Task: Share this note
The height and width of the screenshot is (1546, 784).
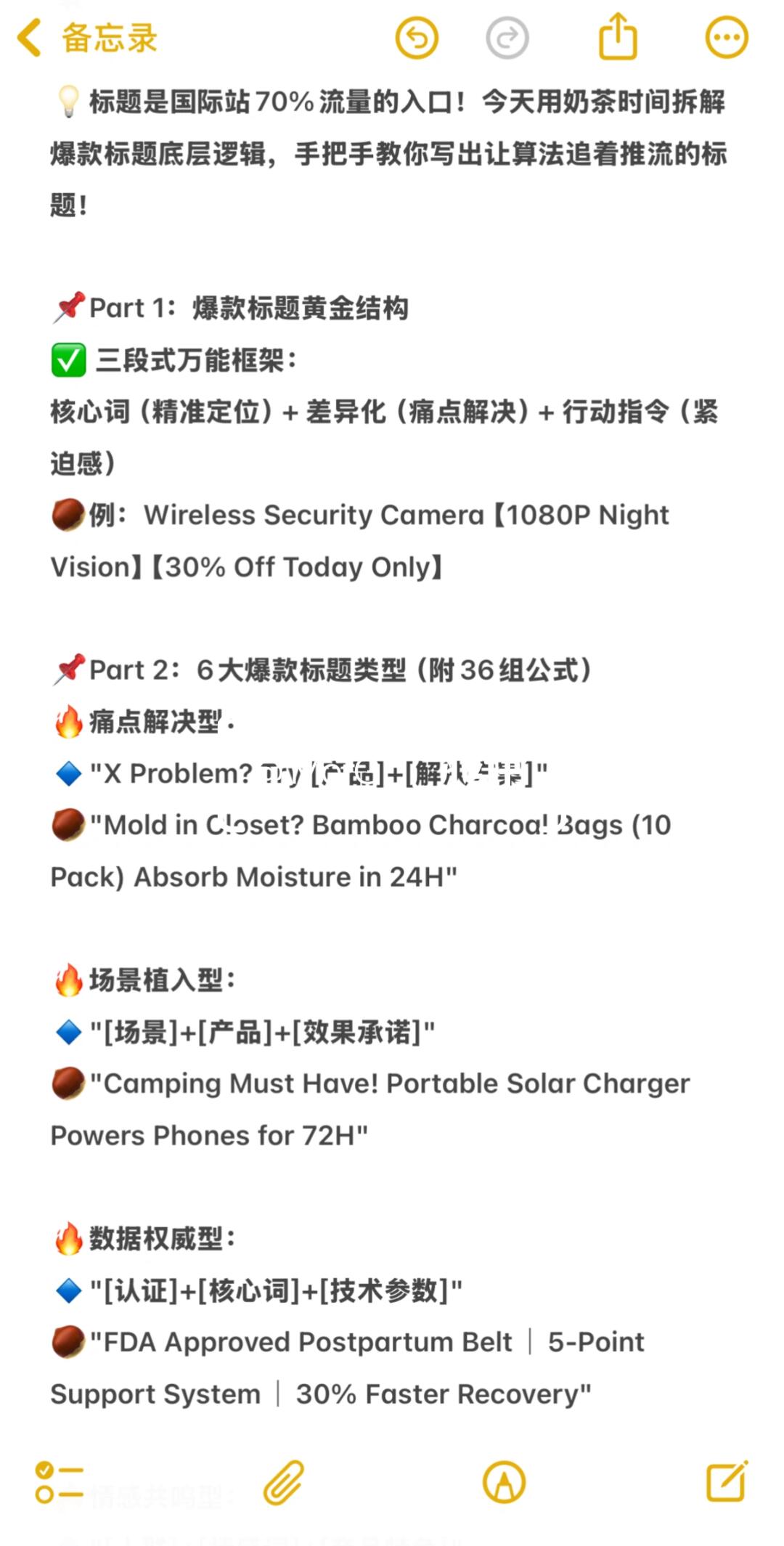Action: pos(618,36)
